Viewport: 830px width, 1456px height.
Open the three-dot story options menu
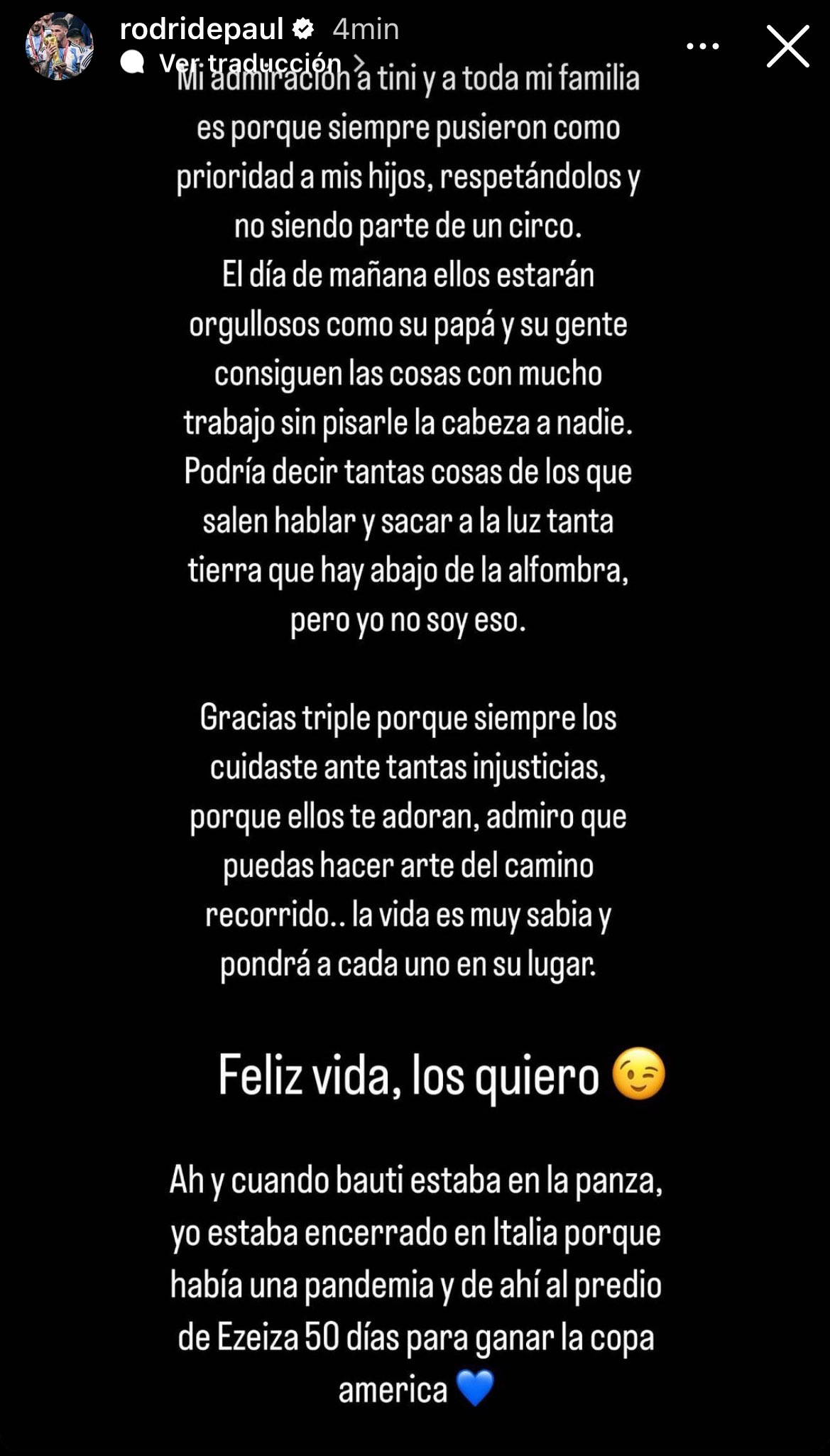pos(703,47)
